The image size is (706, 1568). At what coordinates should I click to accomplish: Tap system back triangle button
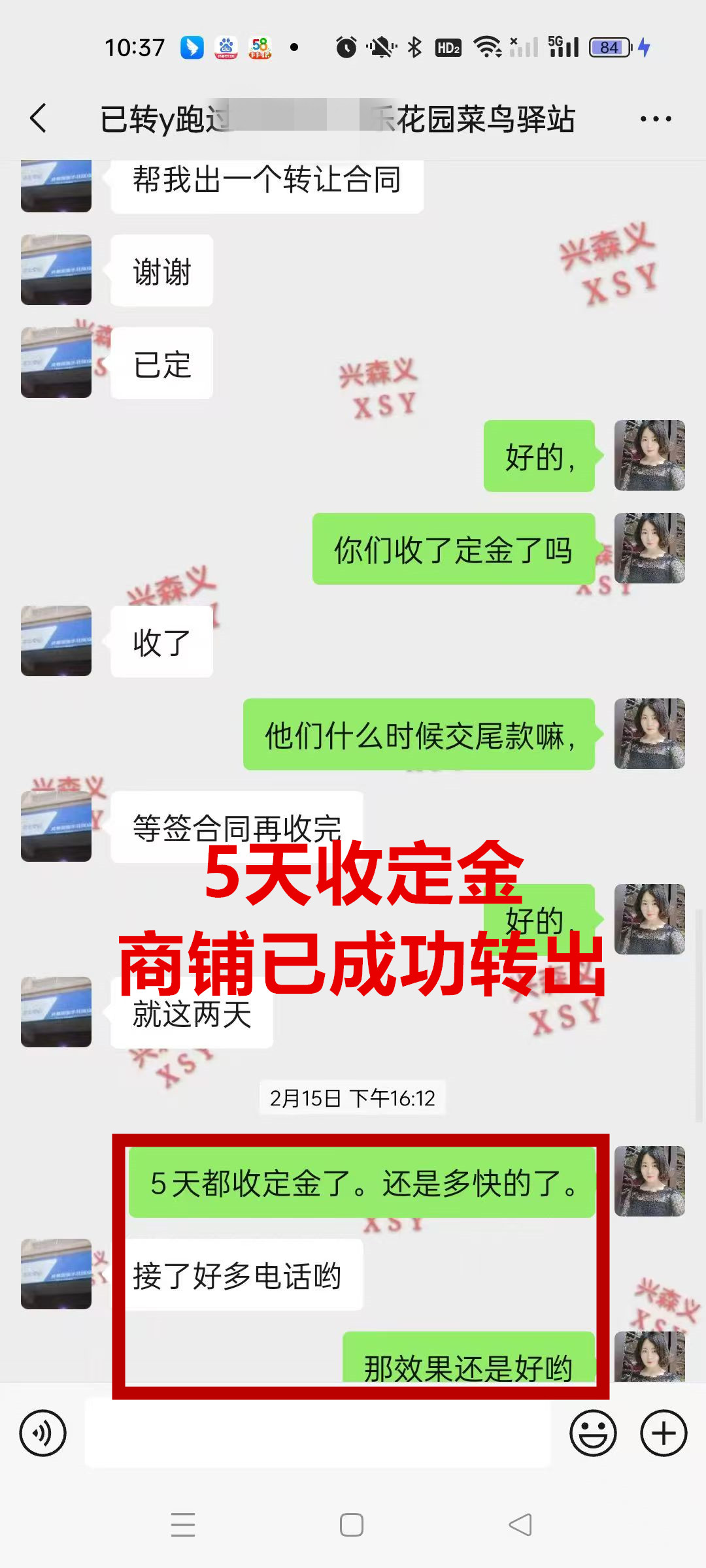click(520, 1525)
